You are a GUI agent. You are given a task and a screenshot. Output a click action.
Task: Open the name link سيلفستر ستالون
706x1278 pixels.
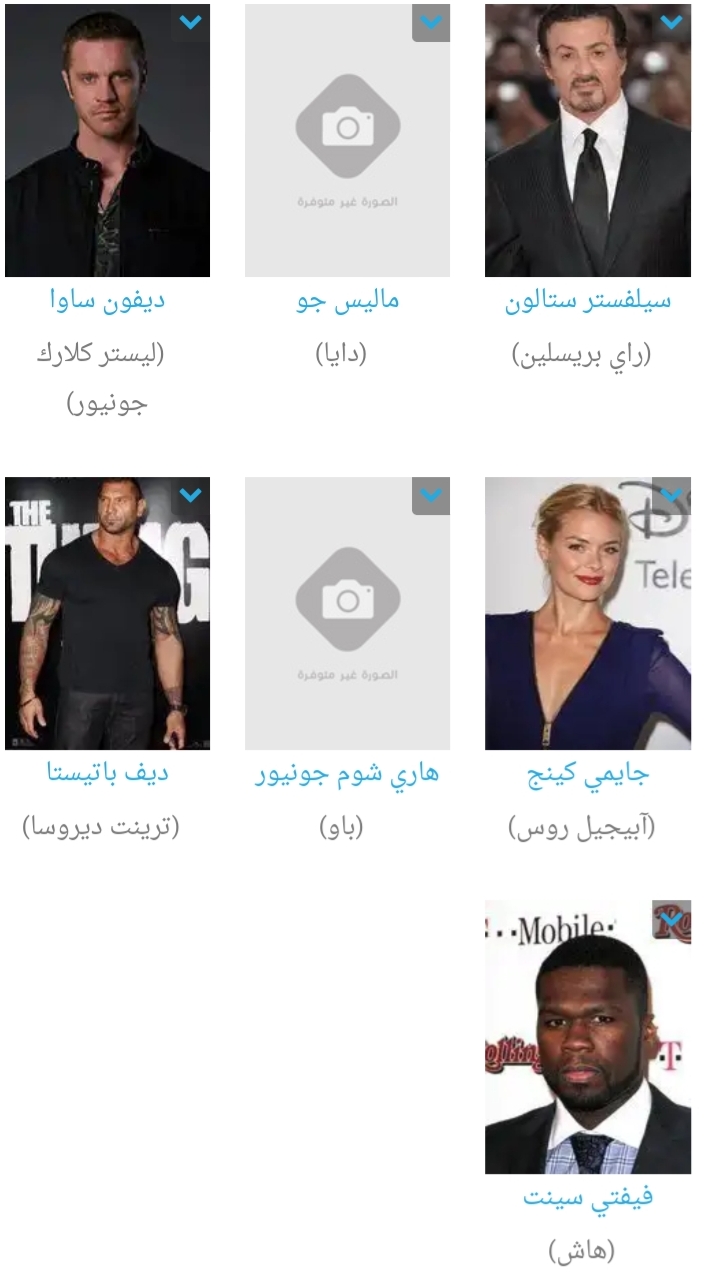point(587,300)
